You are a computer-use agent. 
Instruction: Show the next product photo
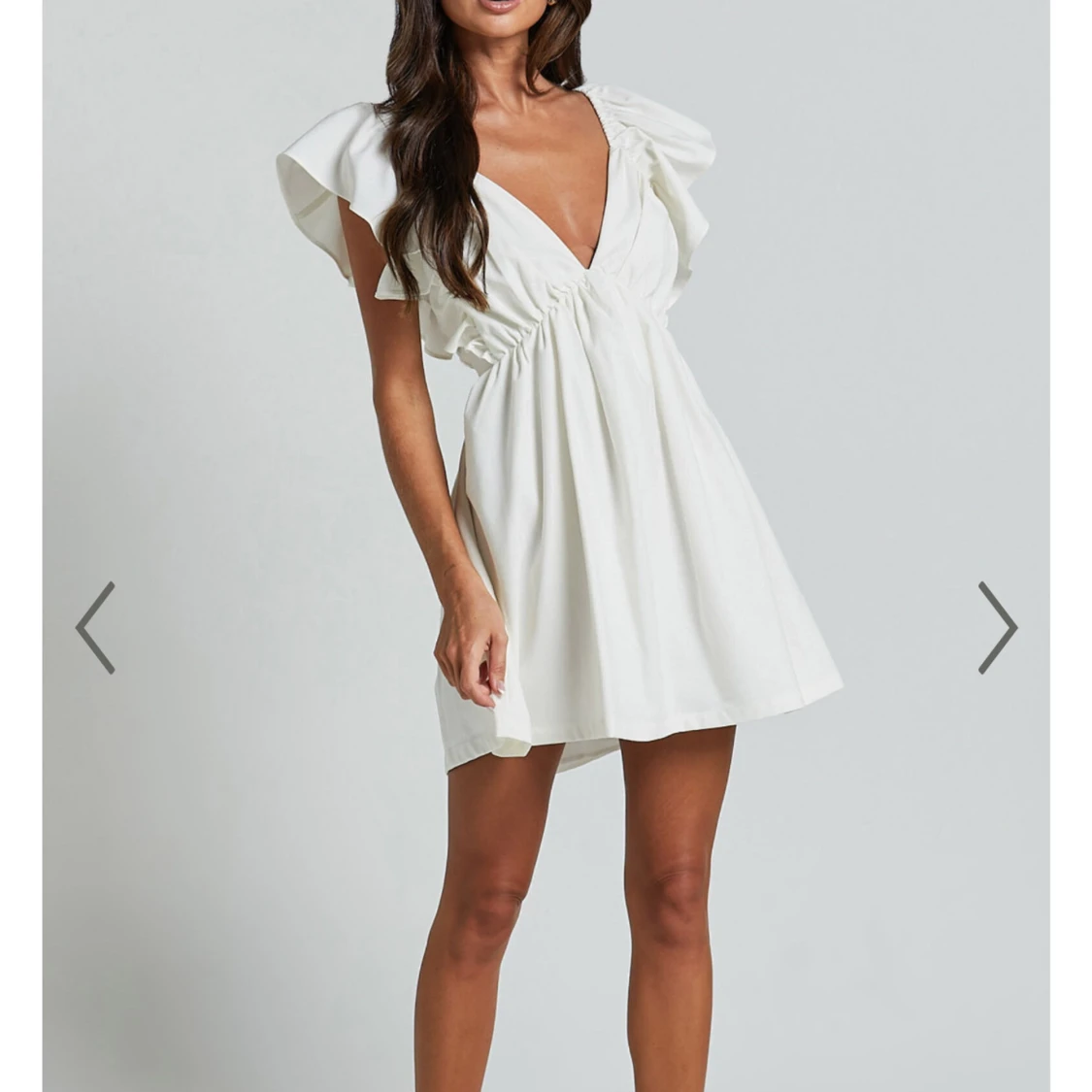pos(997,628)
